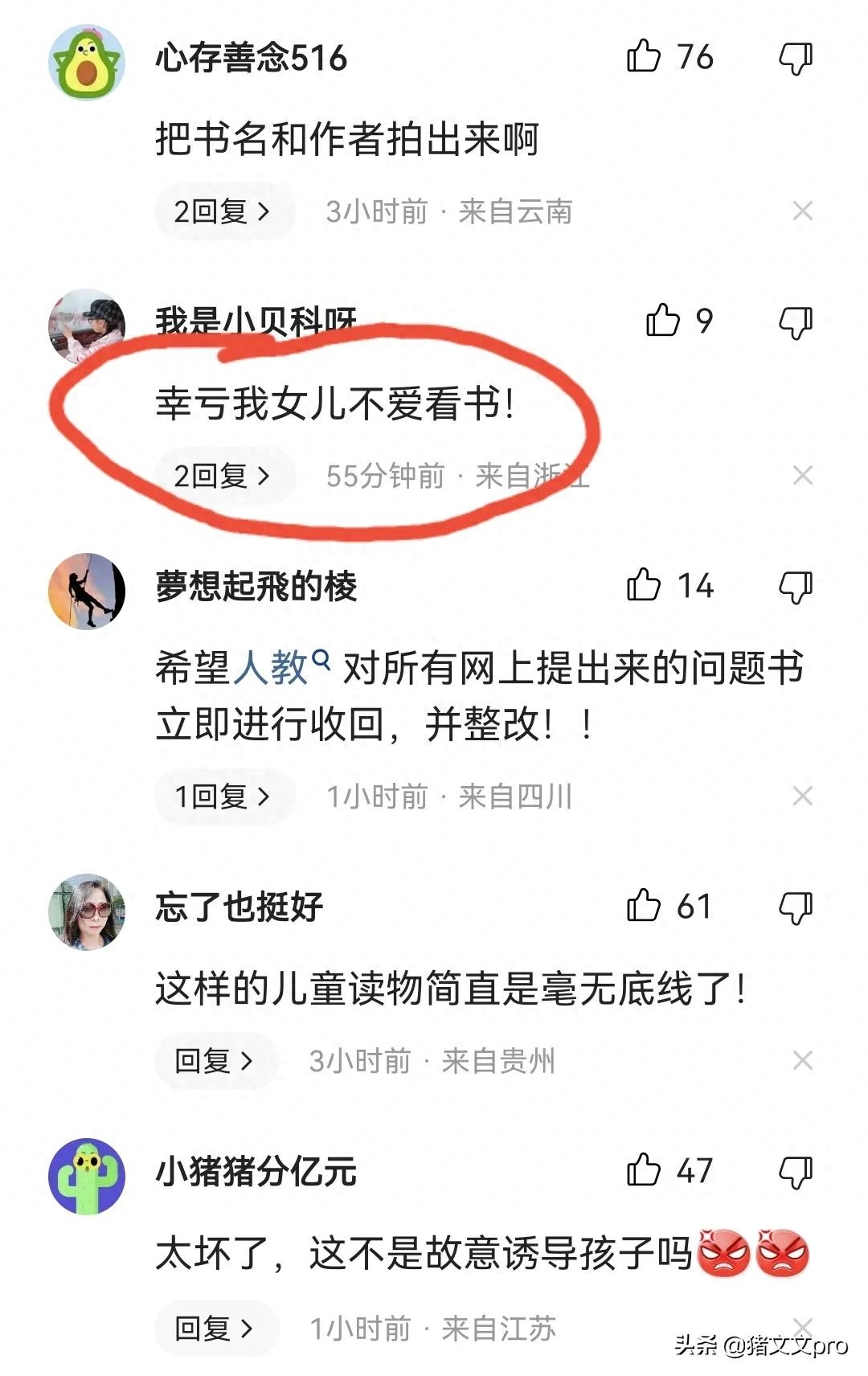The width and height of the screenshot is (868, 1376).
Task: Like the comment by 忘了也挺好
Action: point(644,906)
